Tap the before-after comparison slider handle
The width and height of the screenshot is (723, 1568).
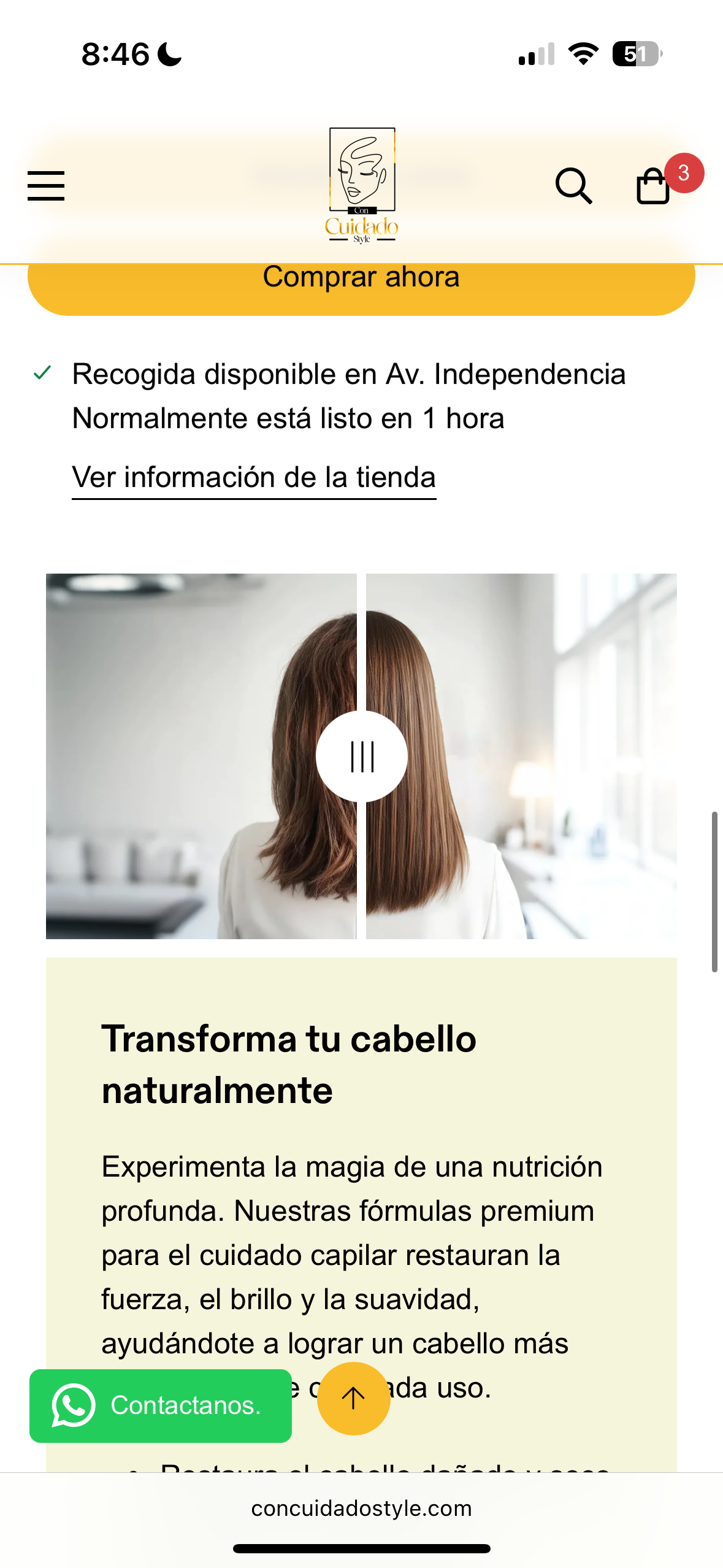coord(362,756)
